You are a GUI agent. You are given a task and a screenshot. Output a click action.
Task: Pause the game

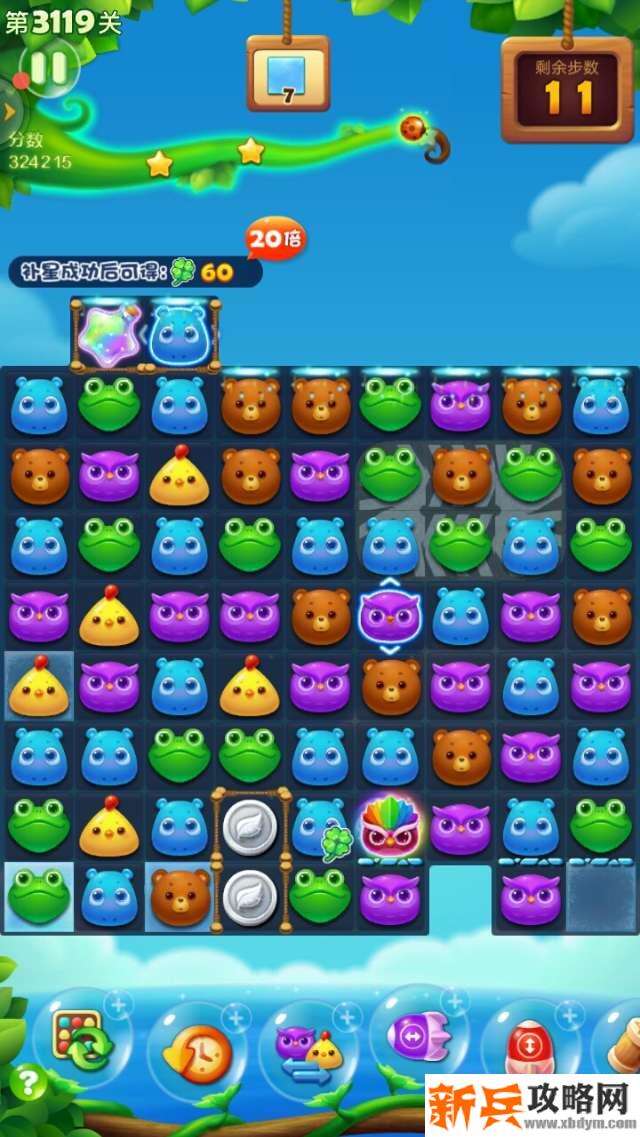click(46, 67)
